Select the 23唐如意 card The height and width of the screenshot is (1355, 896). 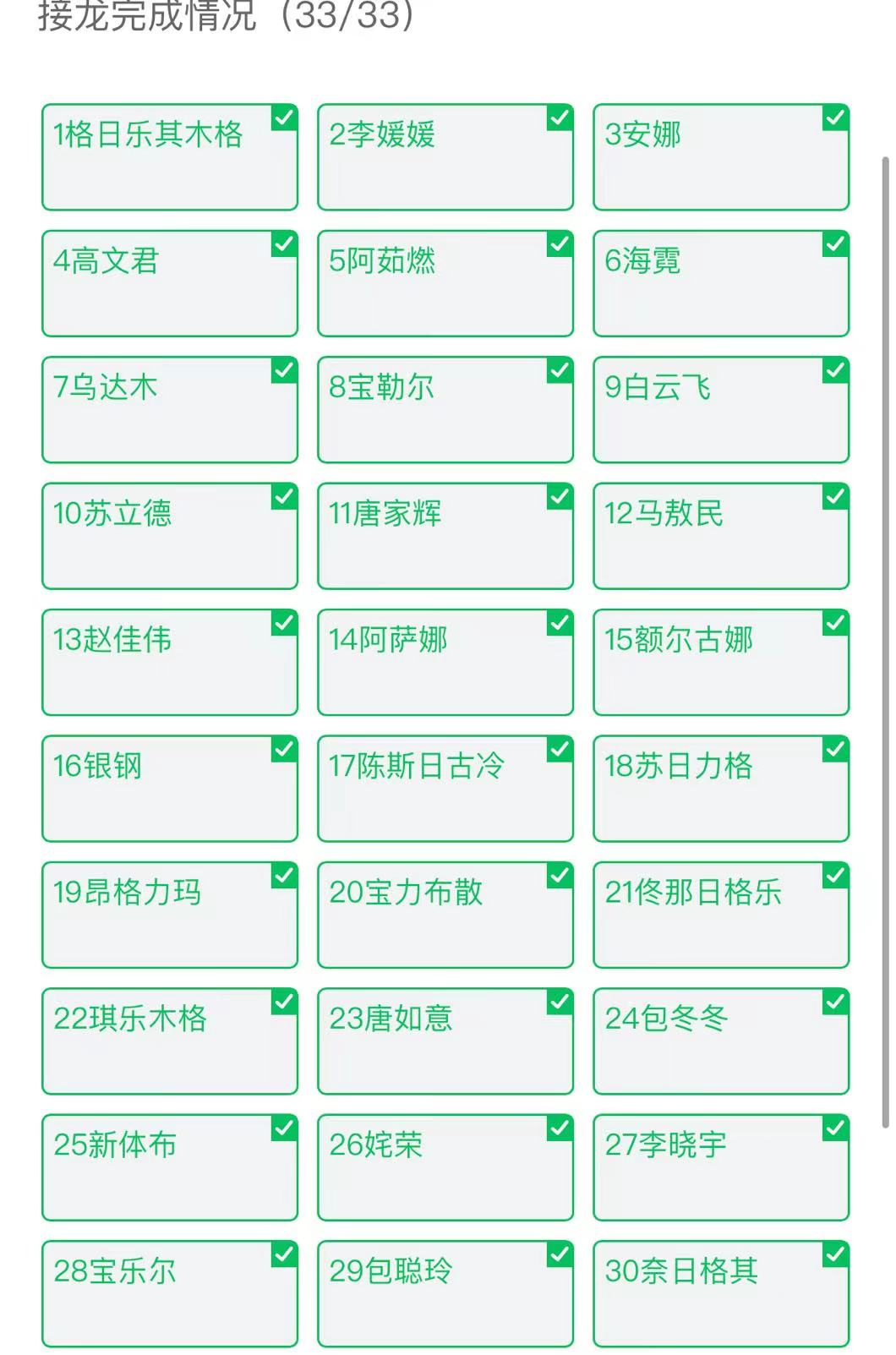(x=445, y=1041)
